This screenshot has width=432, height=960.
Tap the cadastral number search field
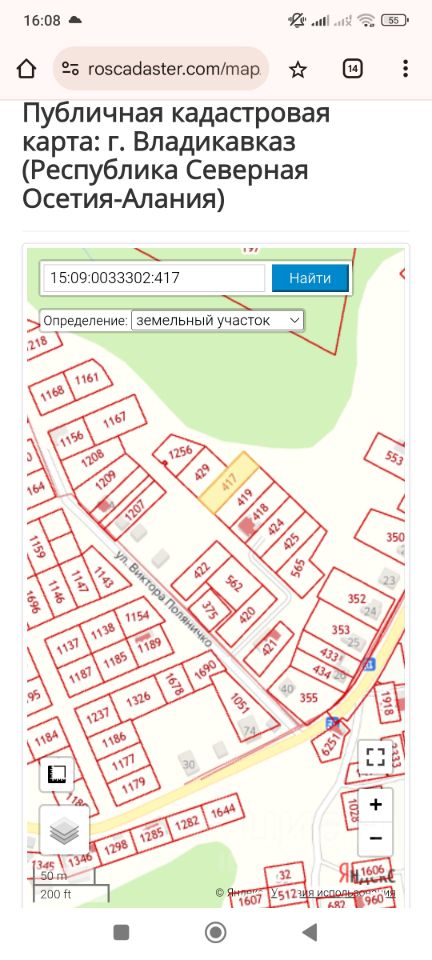click(x=154, y=278)
